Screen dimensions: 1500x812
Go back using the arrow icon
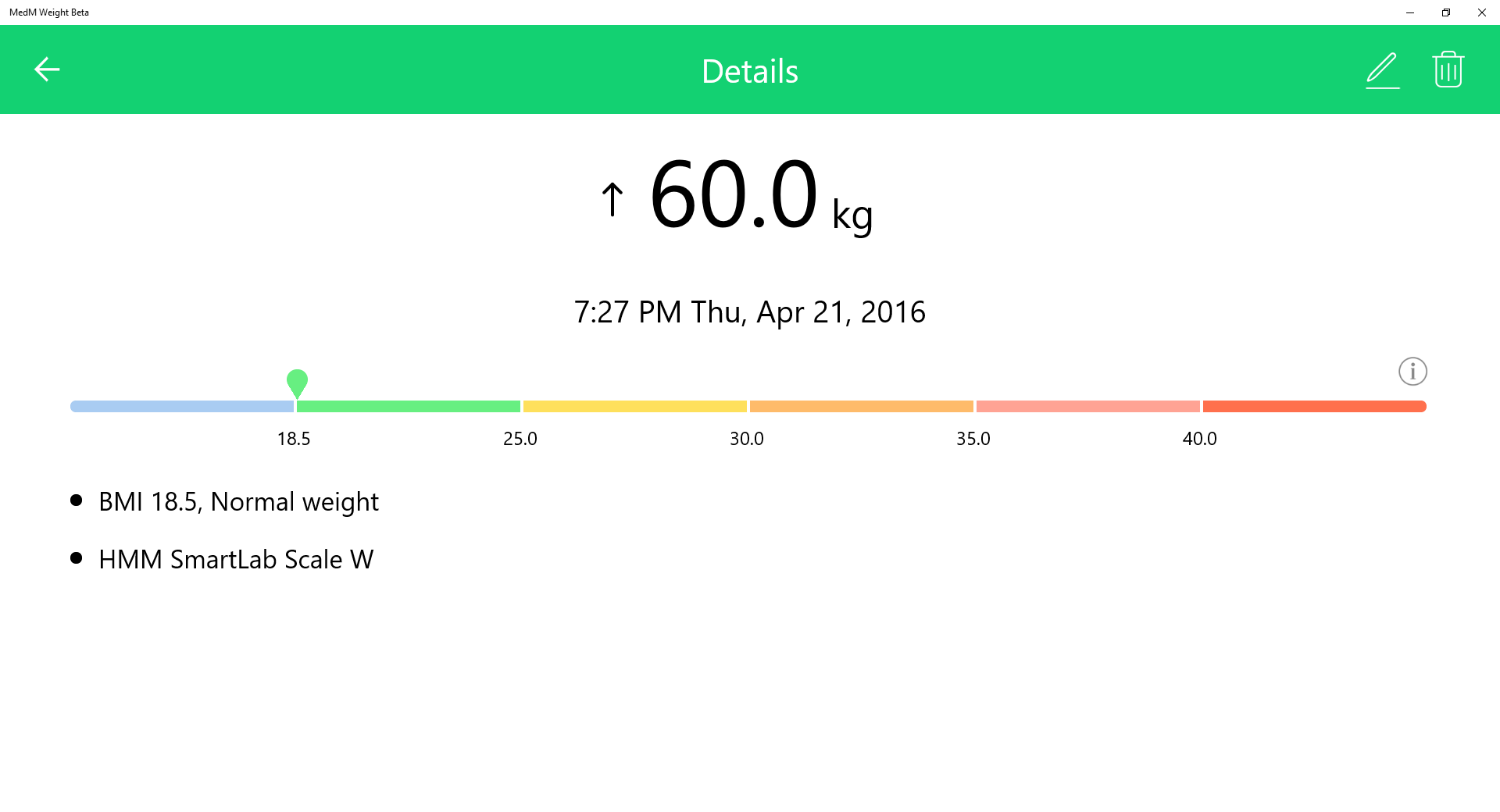(47, 69)
